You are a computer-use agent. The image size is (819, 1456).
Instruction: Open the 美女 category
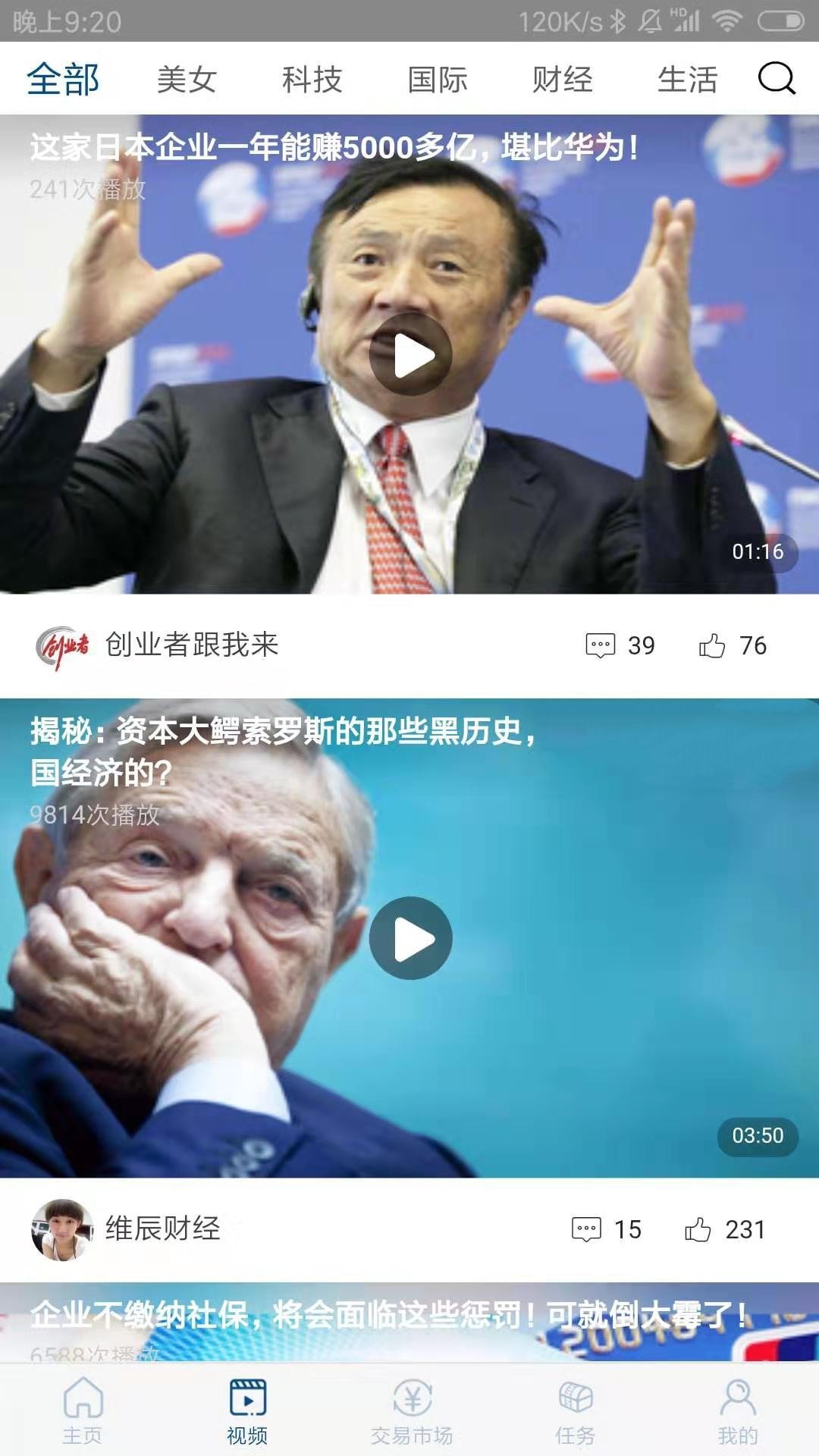[x=187, y=78]
